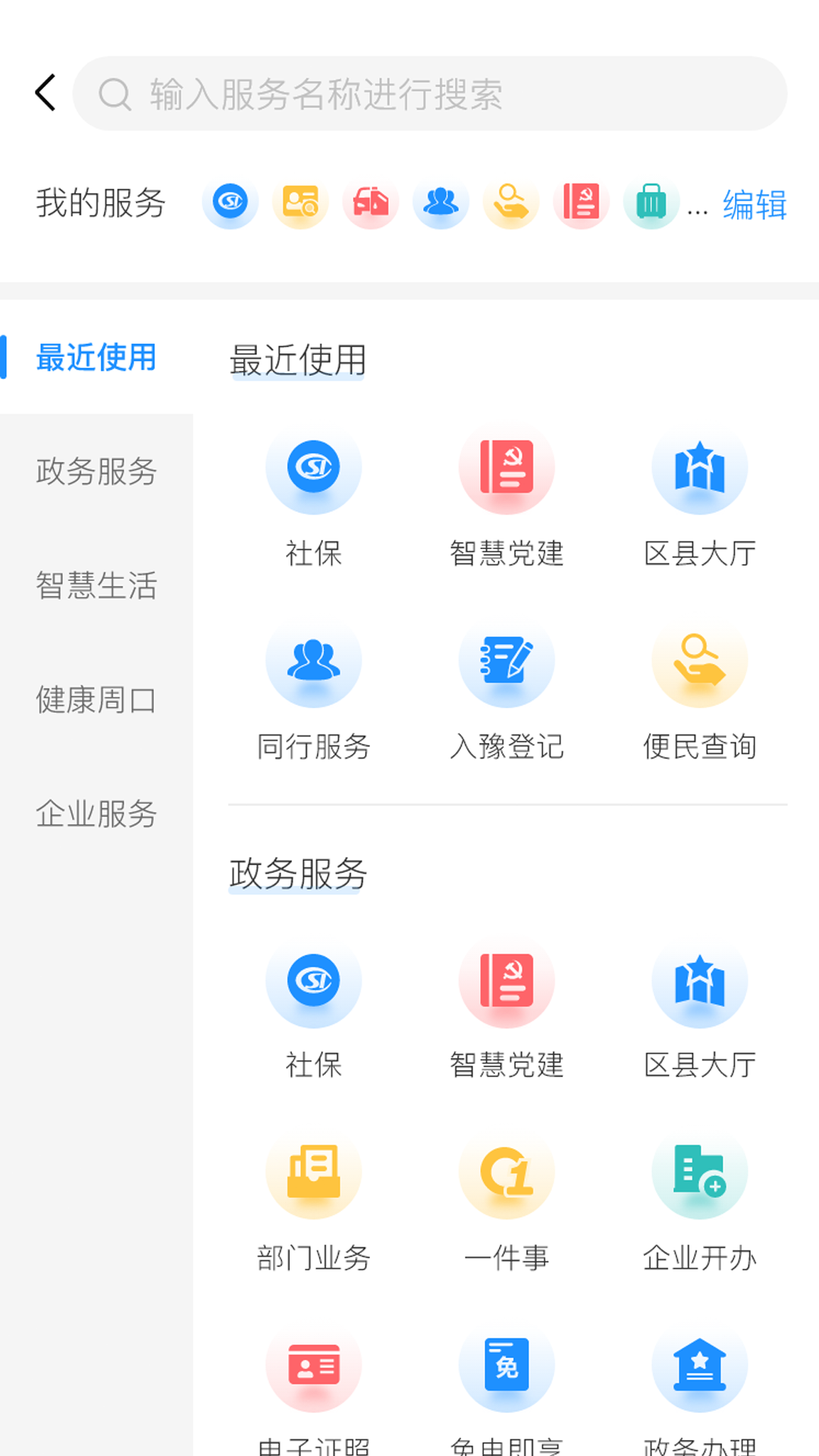Image resolution: width=819 pixels, height=1456 pixels.
Task: Switch to 企业服务 in the sidebar
Action: [x=96, y=814]
